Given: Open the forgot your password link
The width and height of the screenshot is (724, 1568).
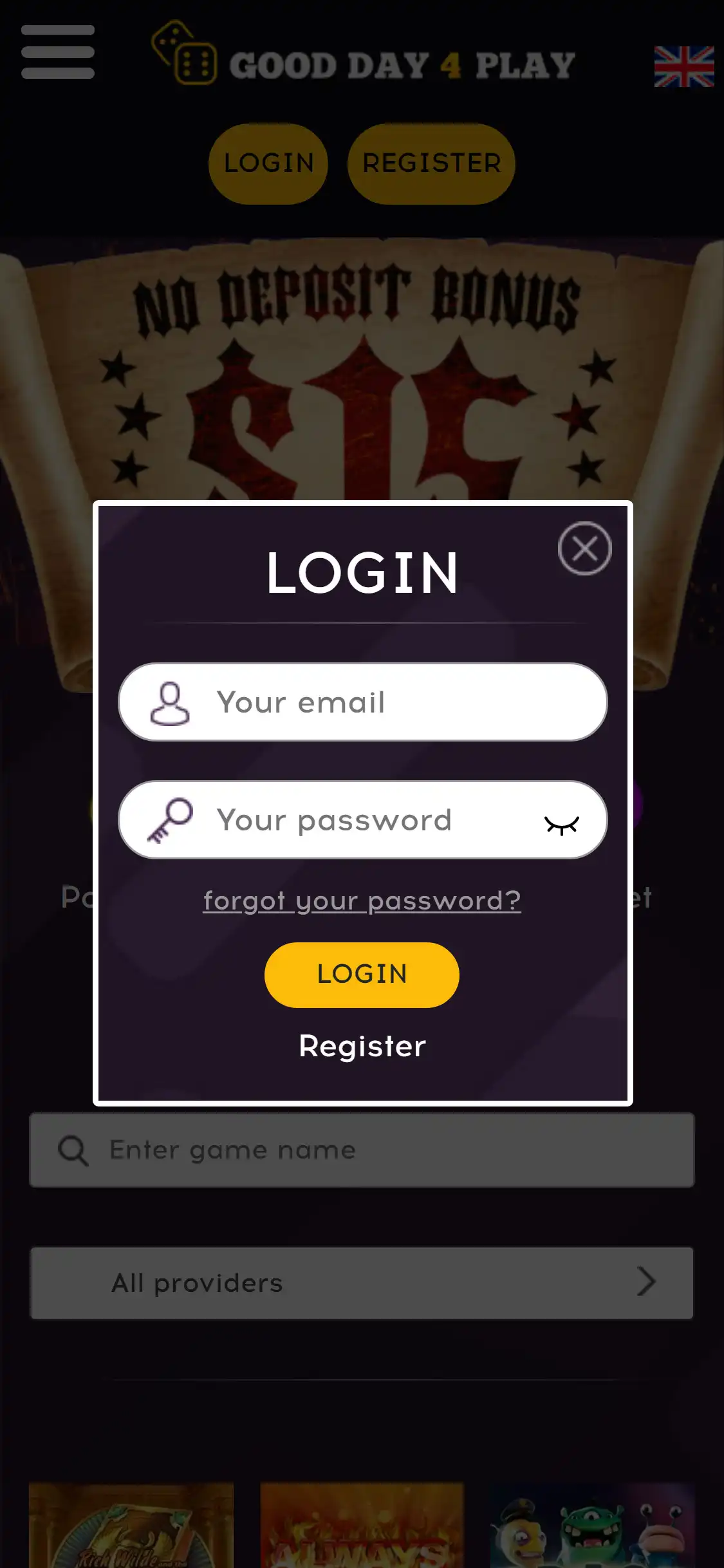Looking at the screenshot, I should (x=362, y=901).
